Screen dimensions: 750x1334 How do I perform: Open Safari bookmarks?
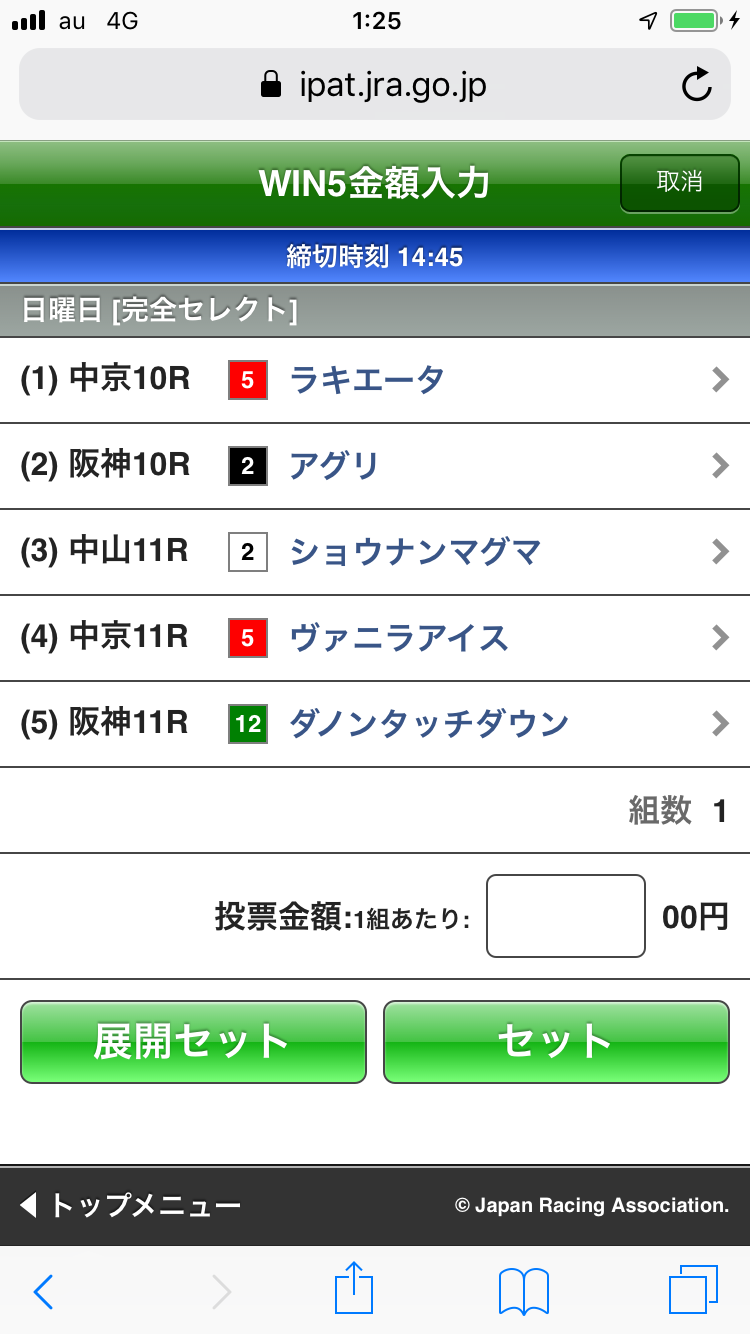click(523, 1292)
